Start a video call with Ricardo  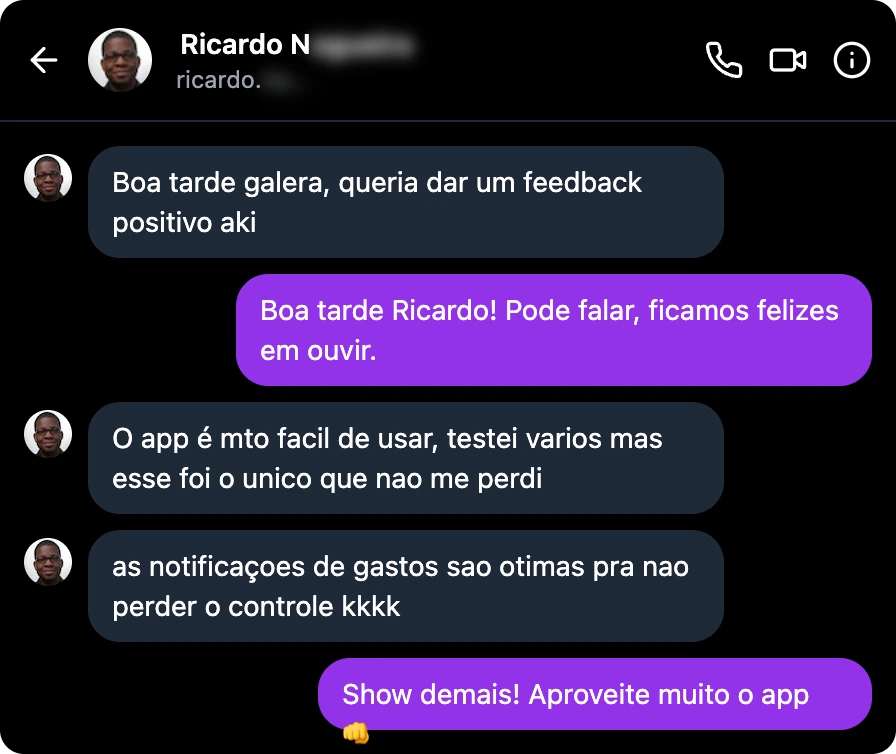tap(787, 60)
